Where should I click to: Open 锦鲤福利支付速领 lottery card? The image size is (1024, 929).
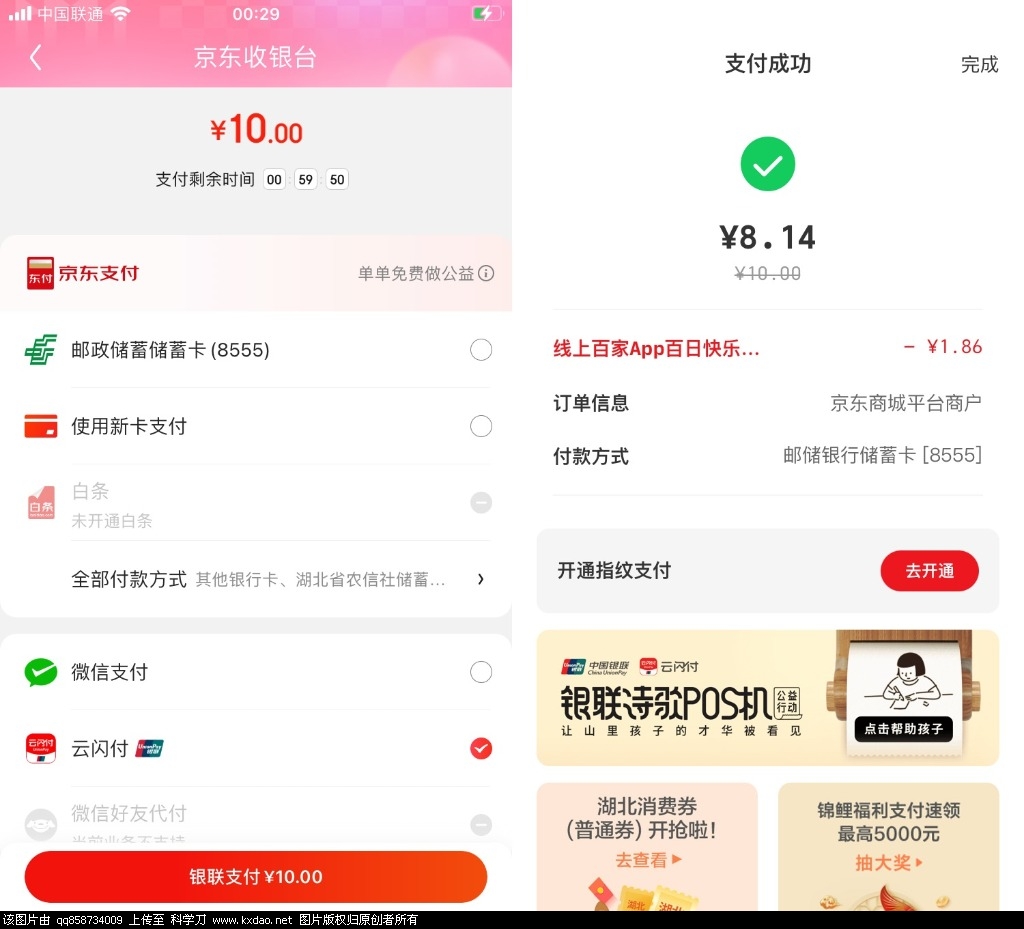point(888,845)
